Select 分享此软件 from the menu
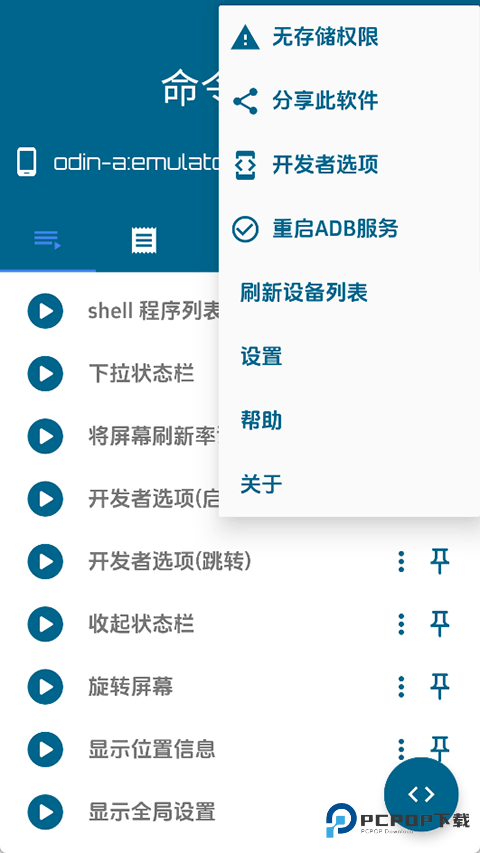480x853 pixels. [x=349, y=101]
